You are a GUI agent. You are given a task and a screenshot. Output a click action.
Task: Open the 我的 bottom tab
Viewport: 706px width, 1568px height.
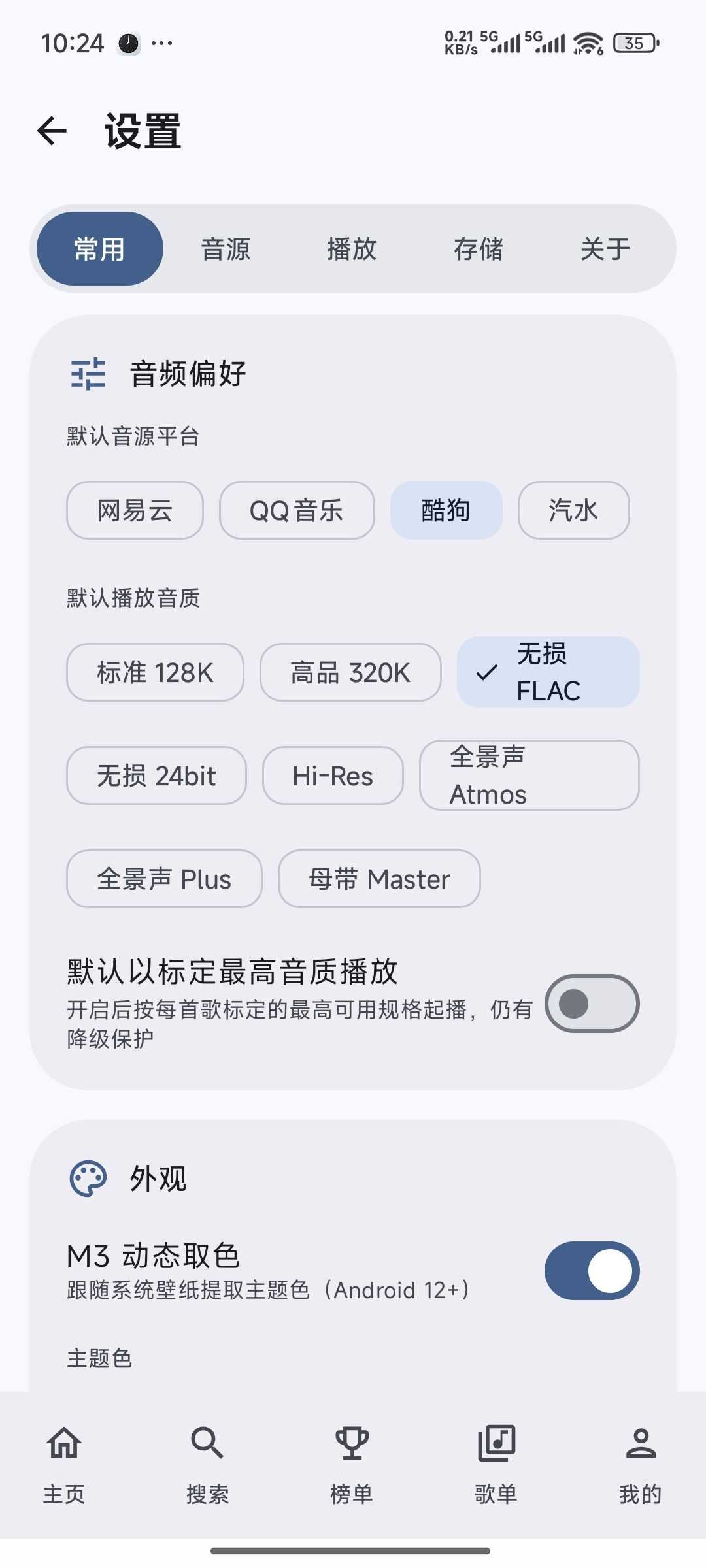coord(641,1465)
